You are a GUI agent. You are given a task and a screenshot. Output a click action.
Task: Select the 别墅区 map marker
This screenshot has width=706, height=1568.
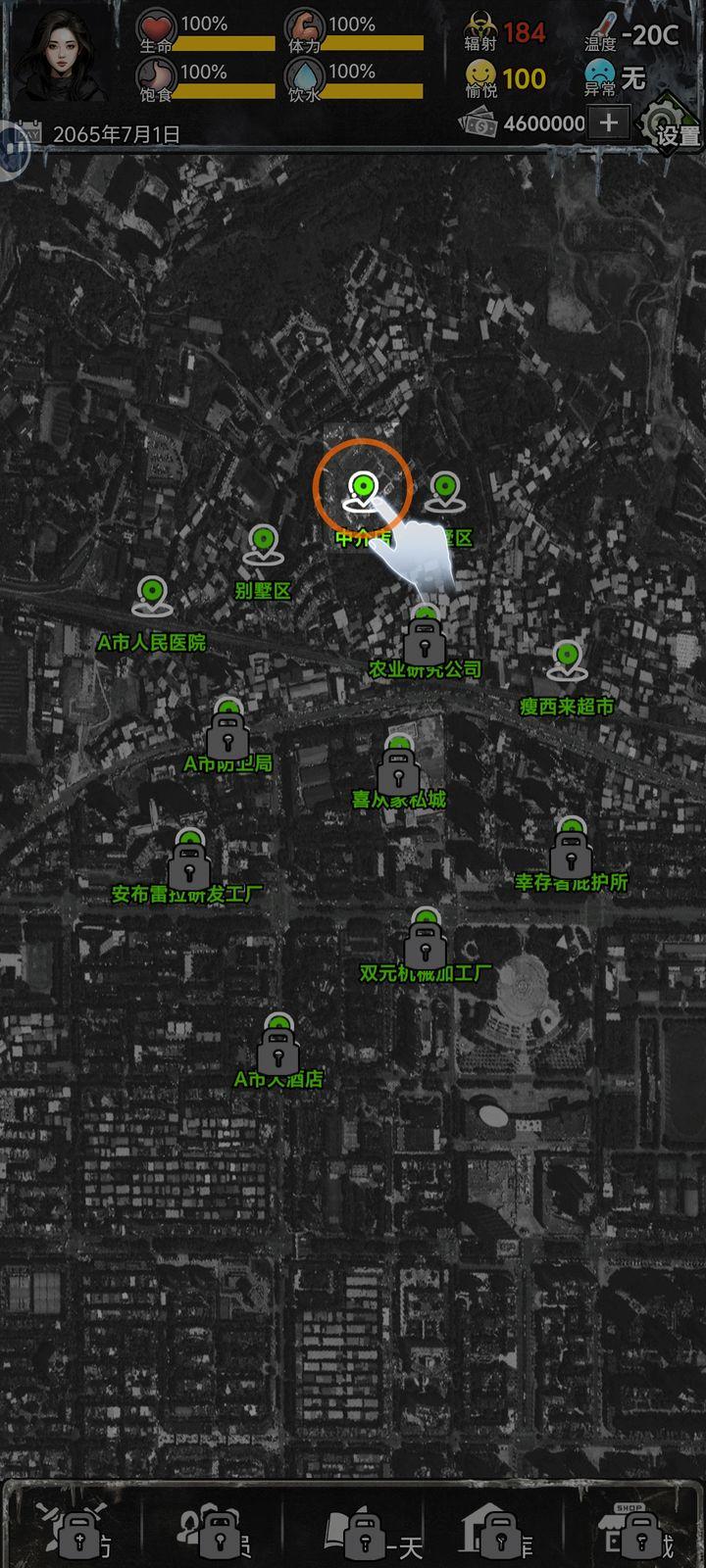263,545
